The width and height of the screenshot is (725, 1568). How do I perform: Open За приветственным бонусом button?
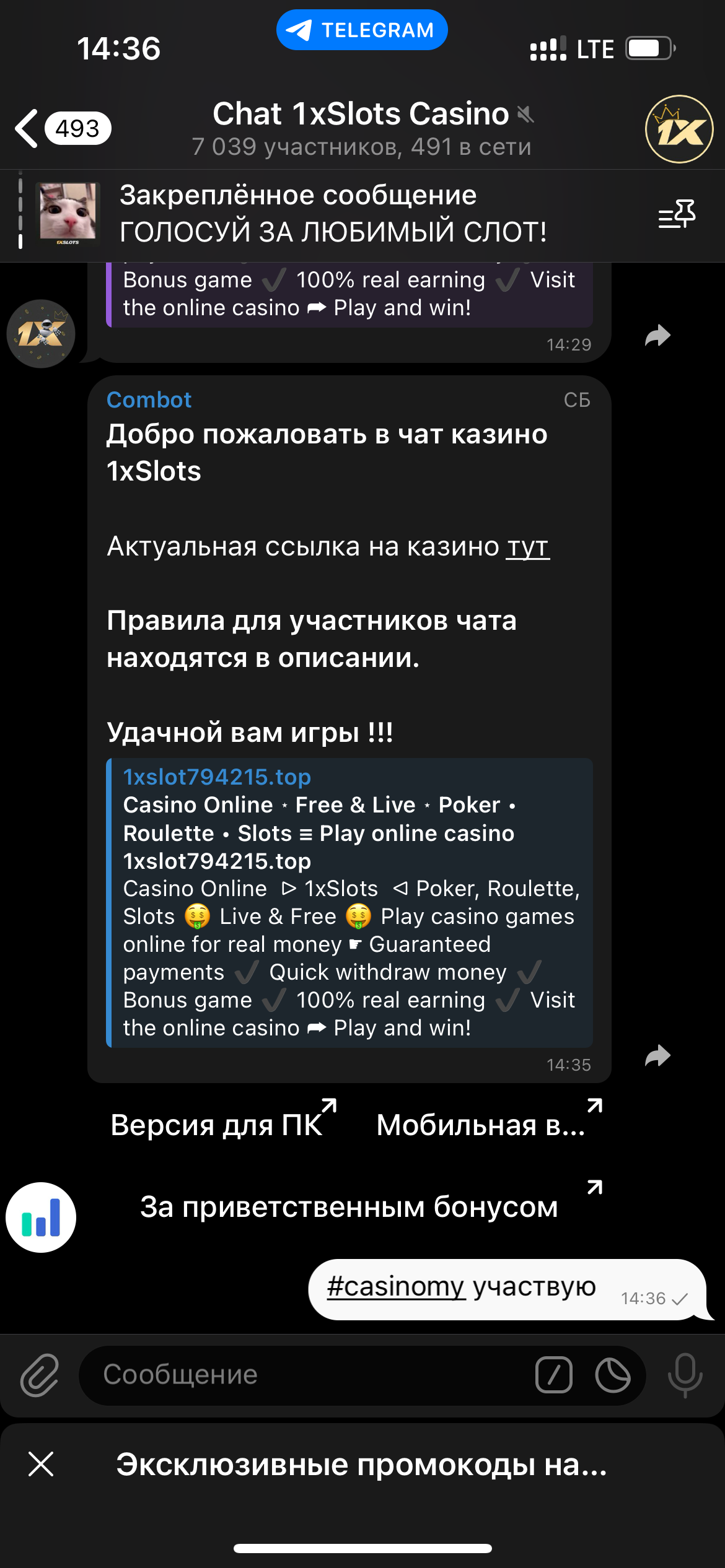coord(349,1206)
